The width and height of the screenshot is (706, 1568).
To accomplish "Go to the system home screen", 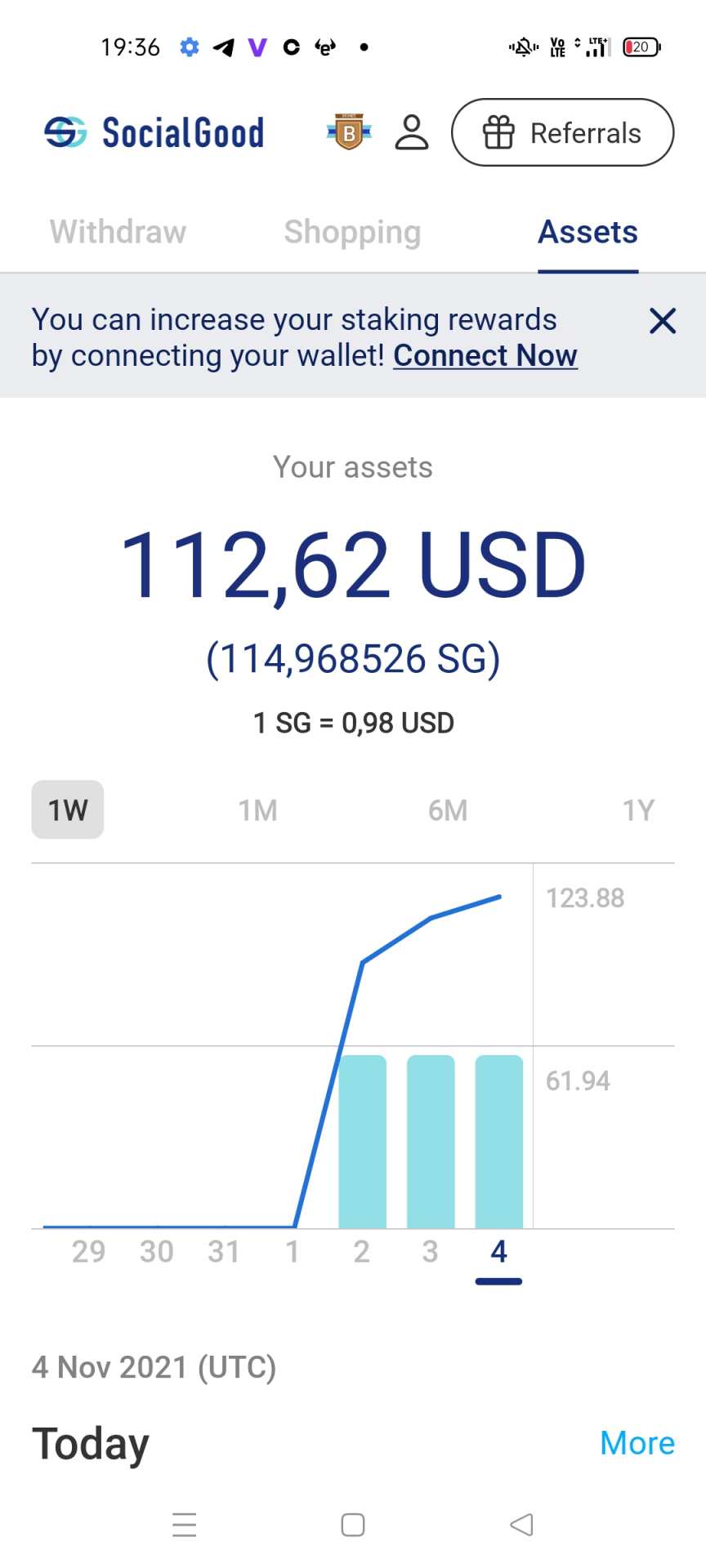I will coord(353,1525).
